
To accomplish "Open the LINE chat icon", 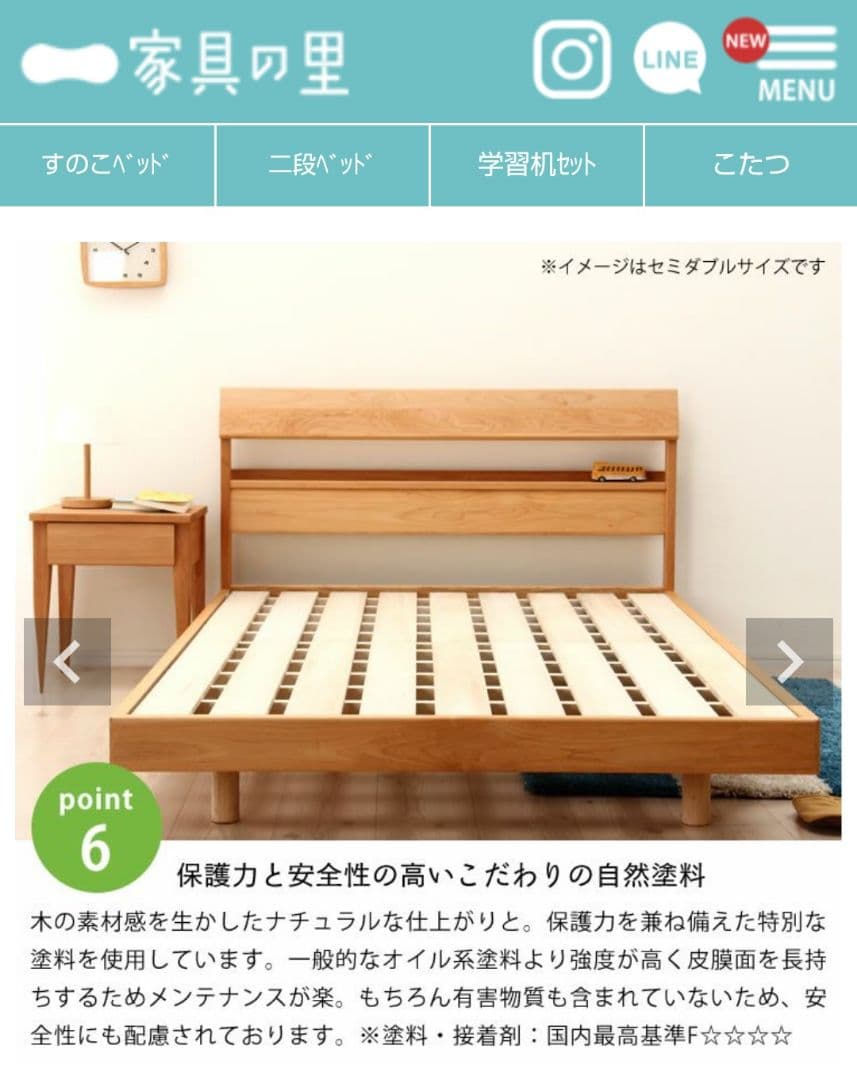I will [x=669, y=58].
